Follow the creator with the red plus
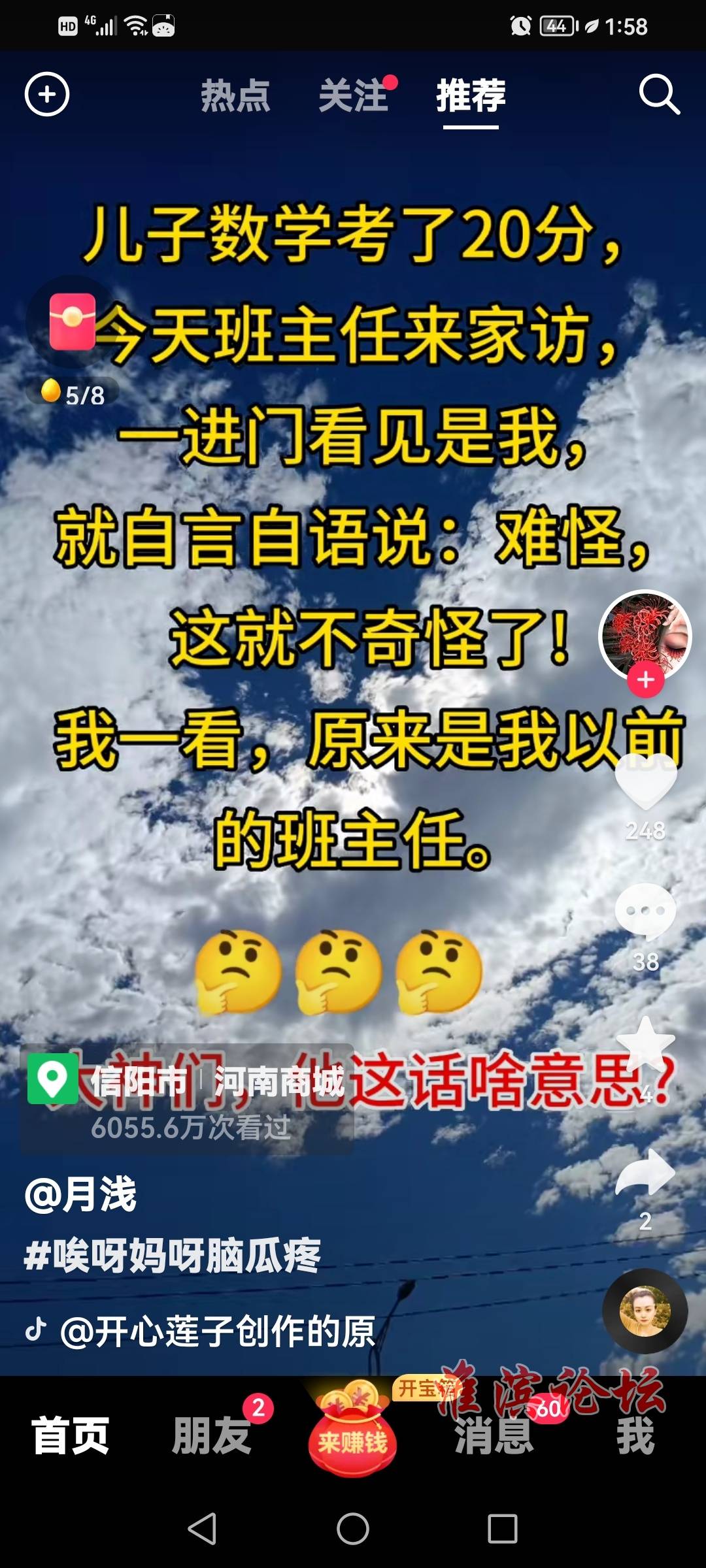The width and height of the screenshot is (706, 1568). pyautogui.click(x=646, y=679)
